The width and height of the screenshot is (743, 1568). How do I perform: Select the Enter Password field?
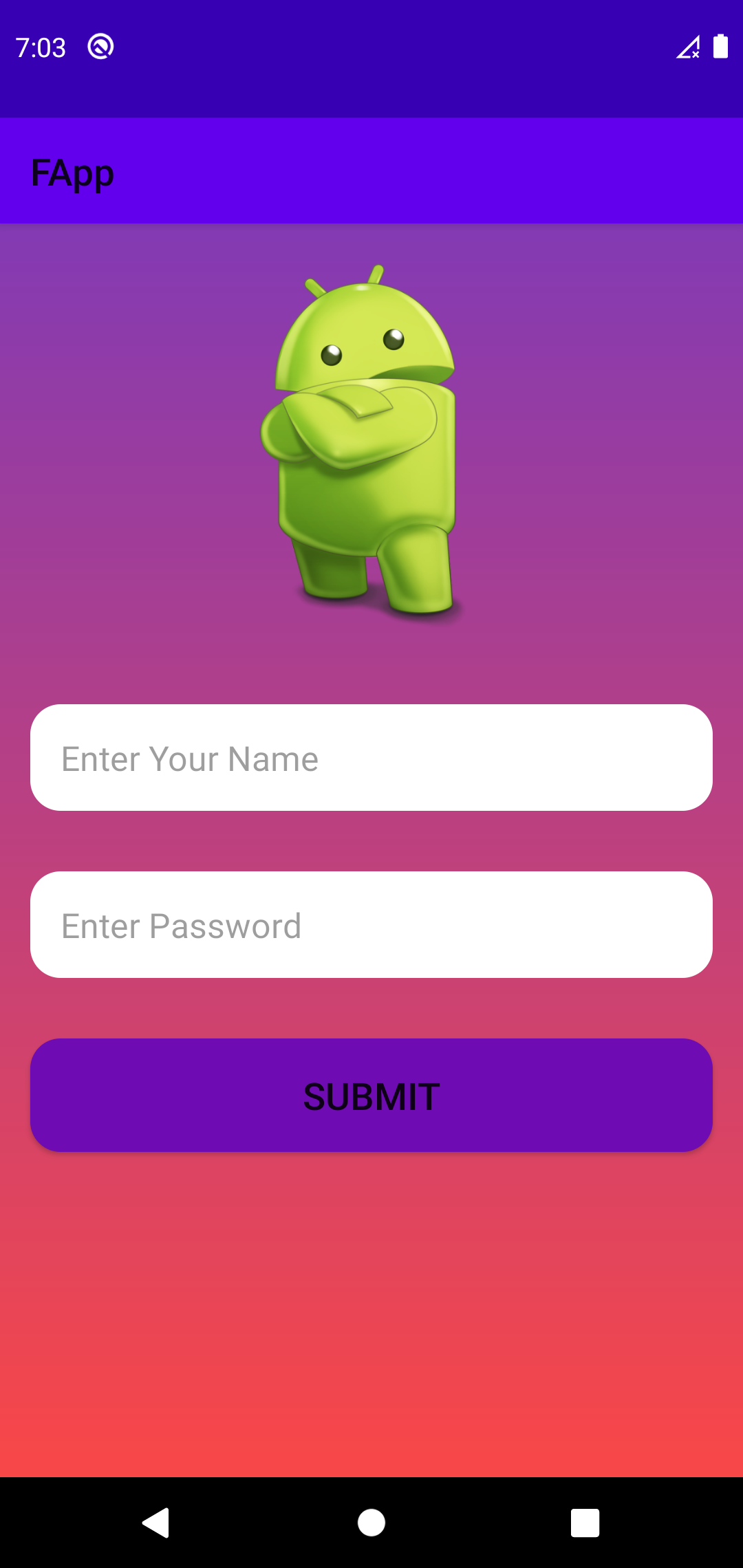pyautogui.click(x=371, y=924)
